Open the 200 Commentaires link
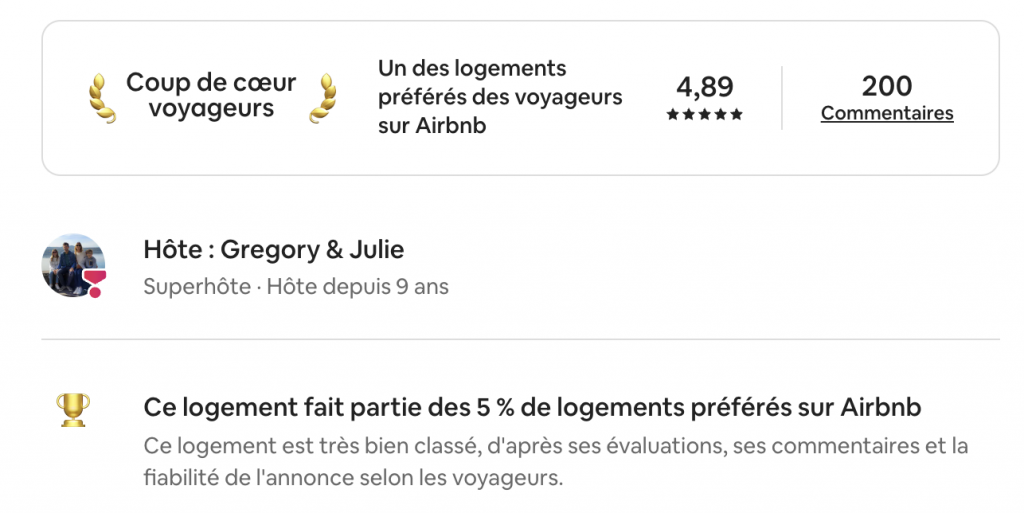The image size is (1024, 513). click(x=887, y=113)
